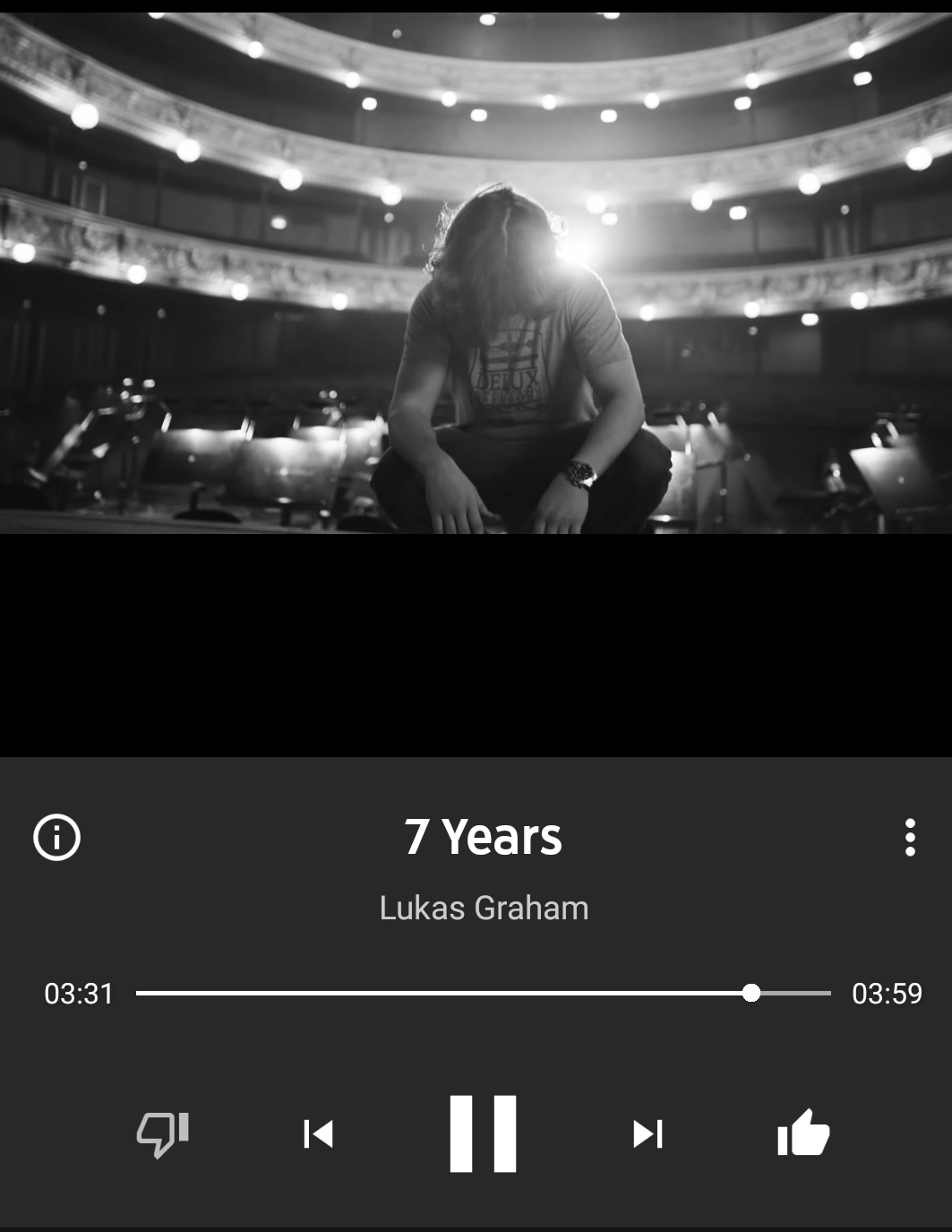Tap the filled thumbs up icon

[803, 1133]
